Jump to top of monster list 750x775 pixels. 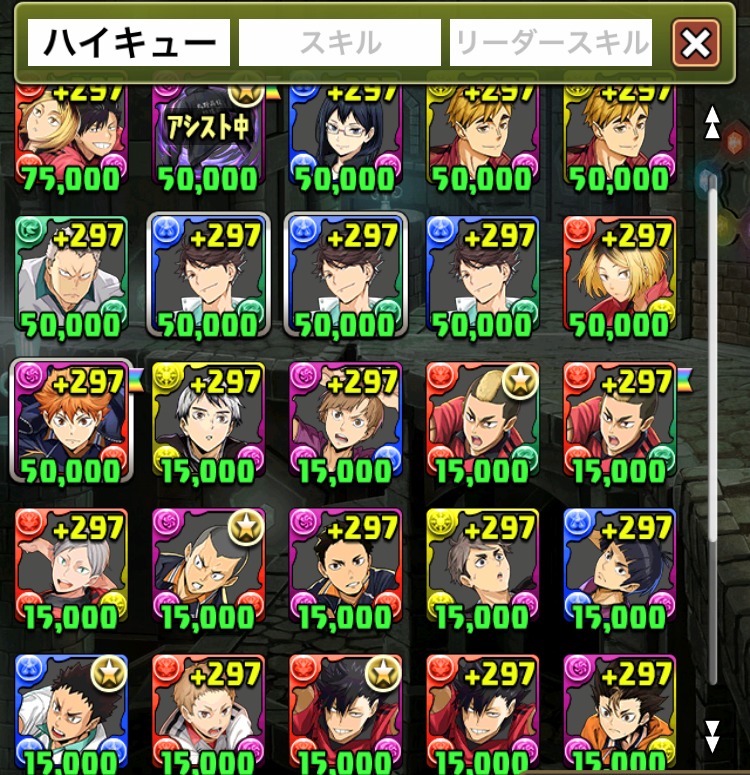(x=712, y=123)
